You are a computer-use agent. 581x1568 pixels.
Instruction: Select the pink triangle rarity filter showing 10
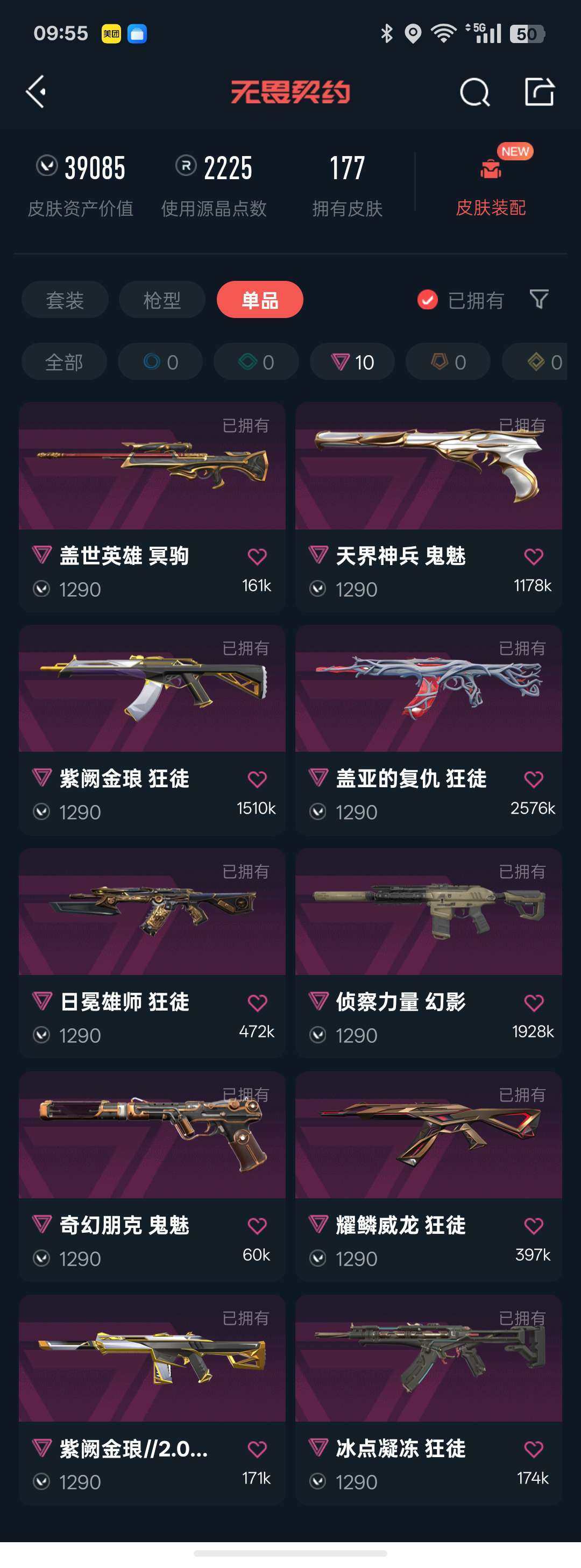point(352,362)
